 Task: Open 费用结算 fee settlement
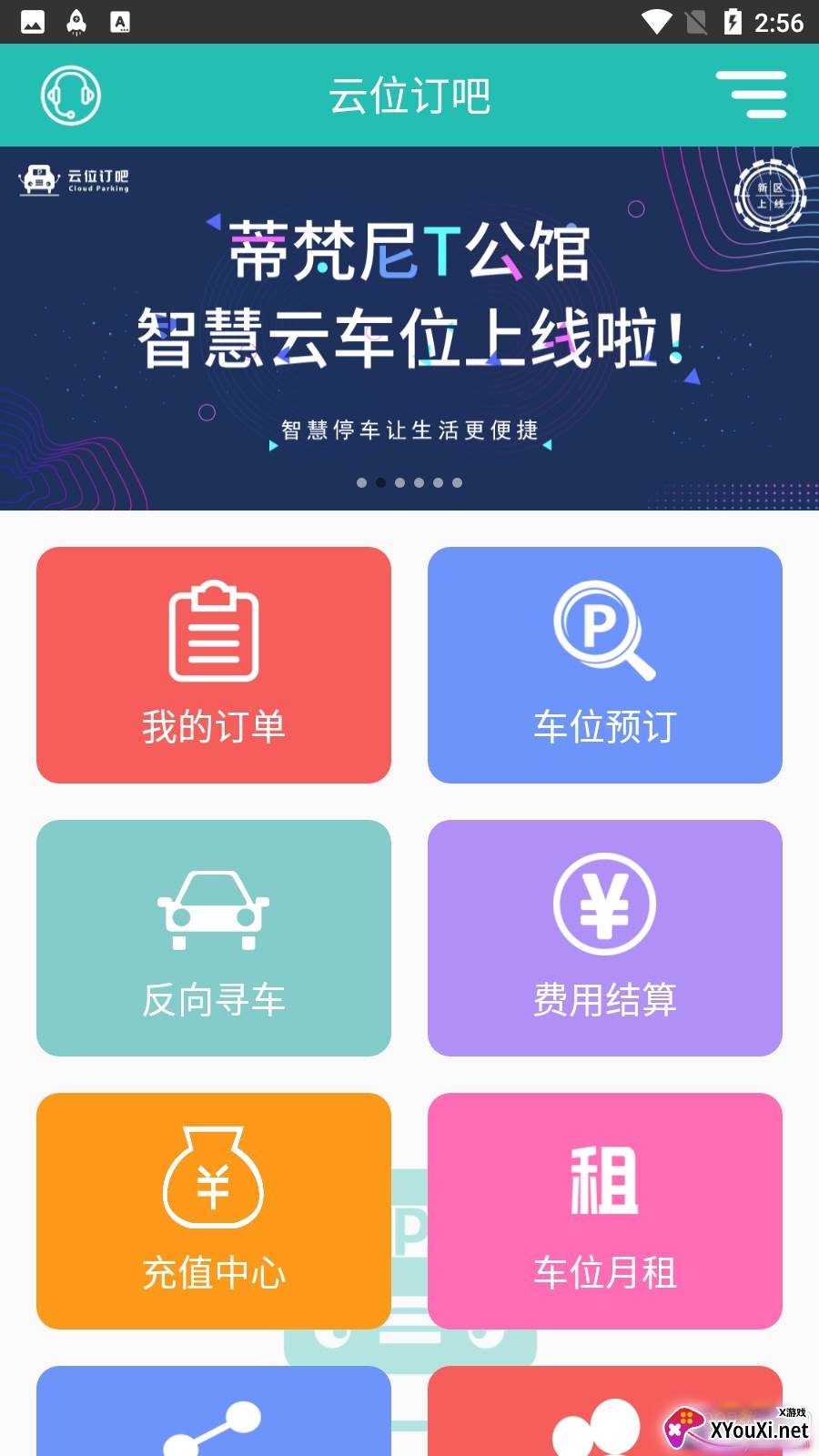[605, 938]
